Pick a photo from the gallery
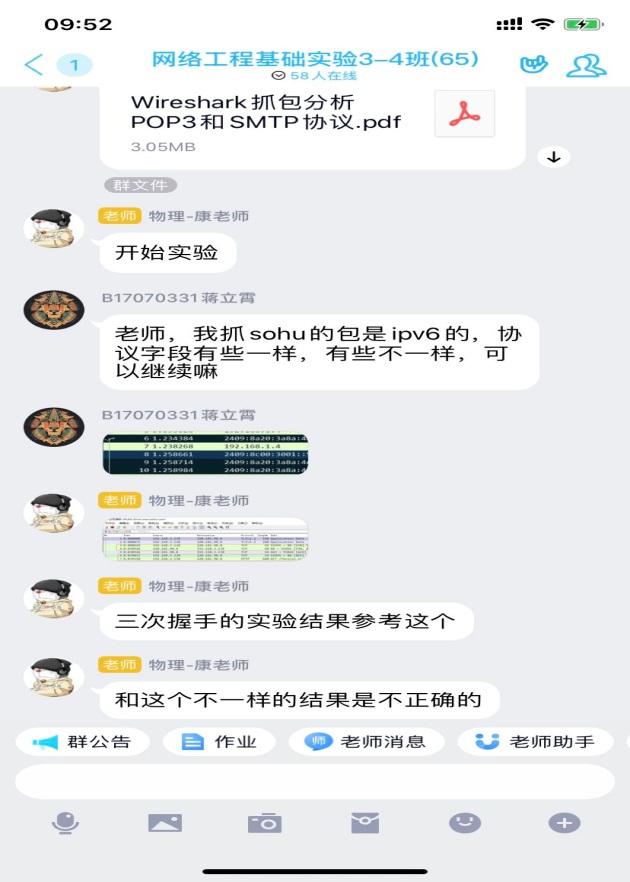The image size is (630, 882). click(x=165, y=822)
